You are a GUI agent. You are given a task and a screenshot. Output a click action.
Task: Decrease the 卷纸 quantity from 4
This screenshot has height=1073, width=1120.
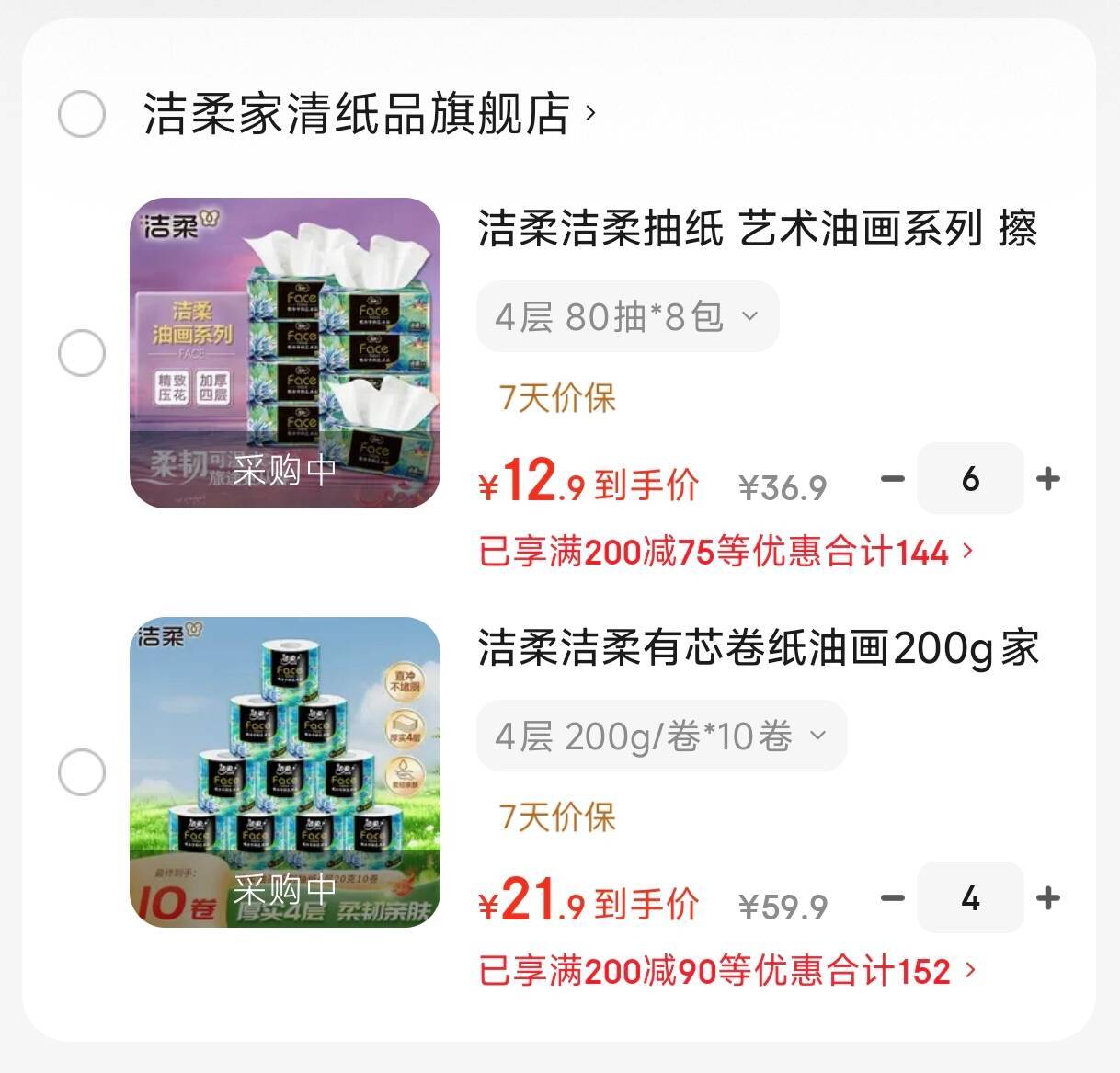click(x=892, y=898)
